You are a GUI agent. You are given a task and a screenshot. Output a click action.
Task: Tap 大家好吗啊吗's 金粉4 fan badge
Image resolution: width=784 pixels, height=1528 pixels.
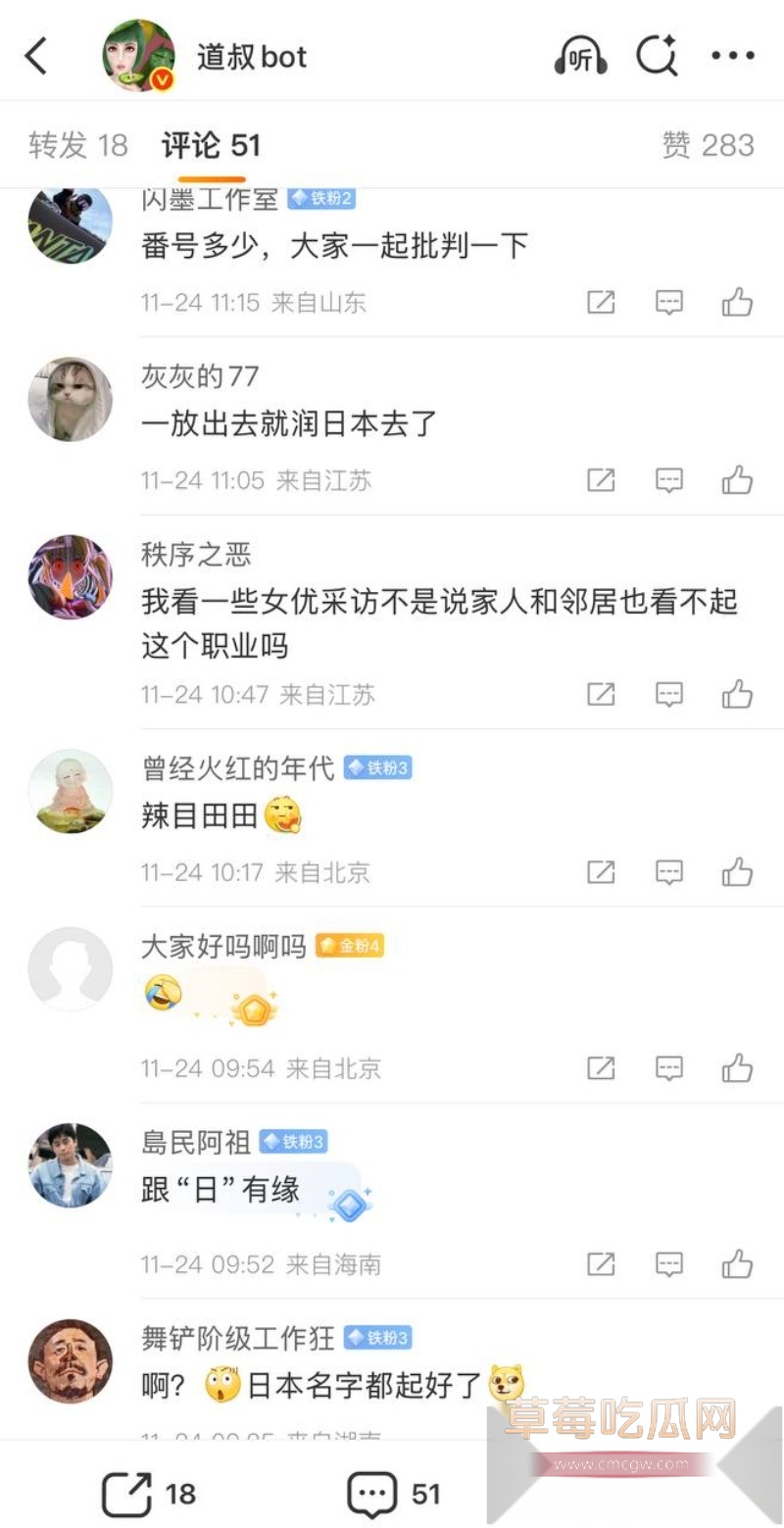(350, 947)
